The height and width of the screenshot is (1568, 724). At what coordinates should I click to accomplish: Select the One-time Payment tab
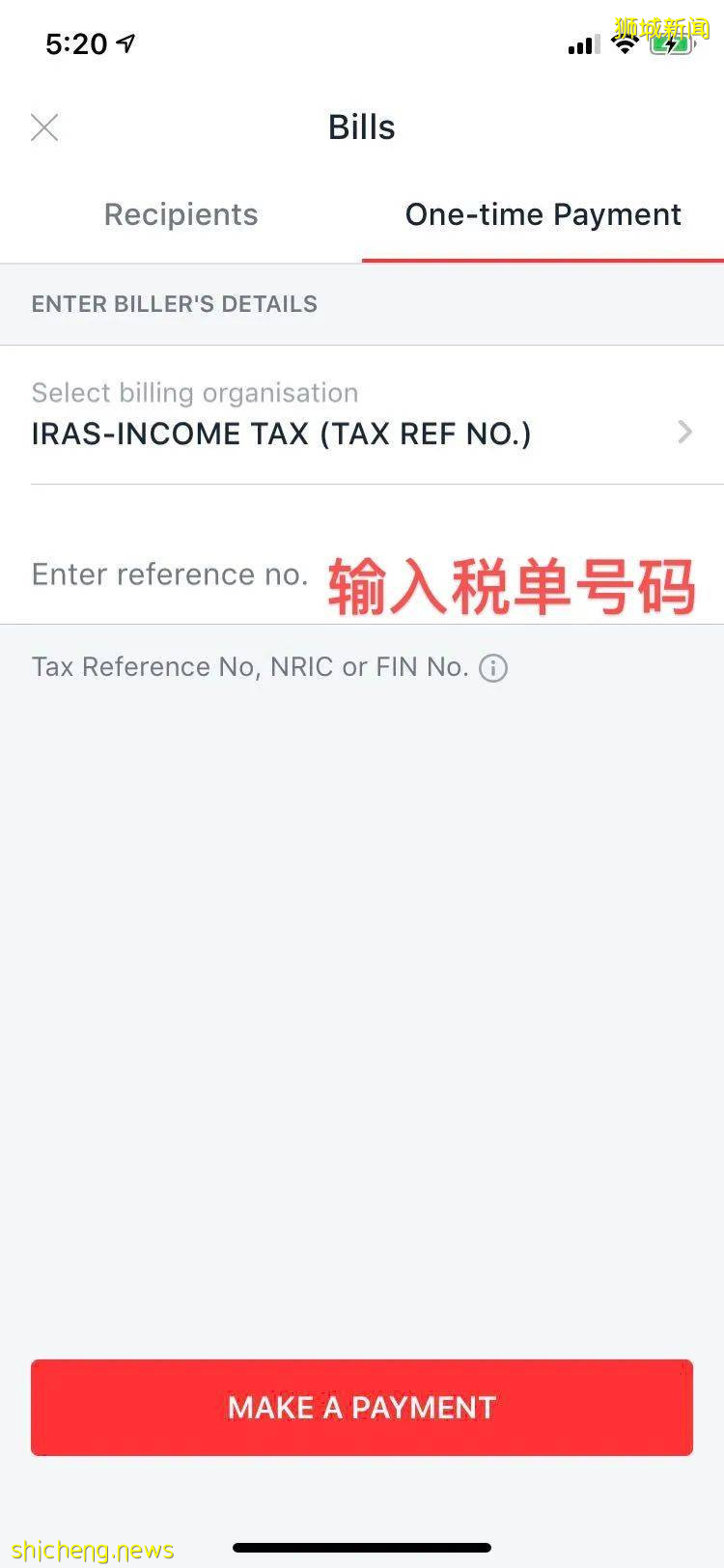point(543,214)
